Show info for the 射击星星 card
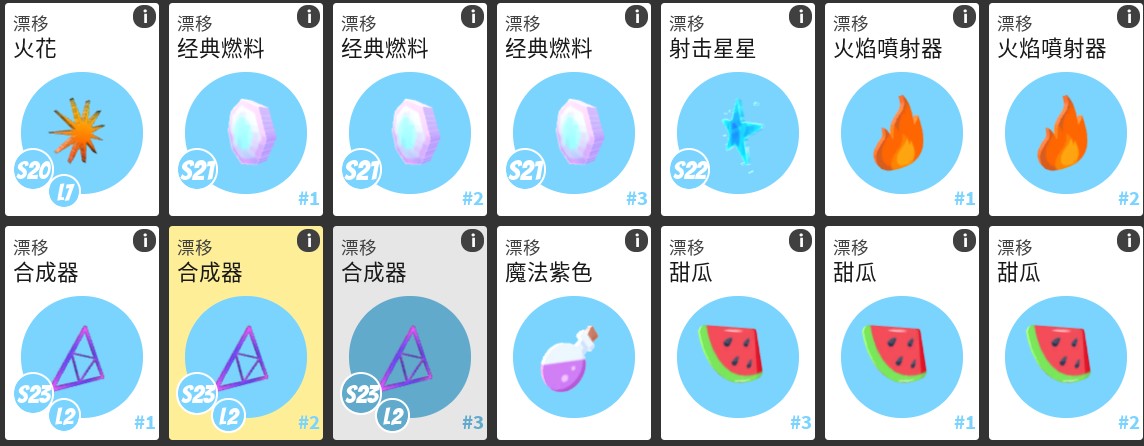Image resolution: width=1144 pixels, height=446 pixels. pos(800,17)
